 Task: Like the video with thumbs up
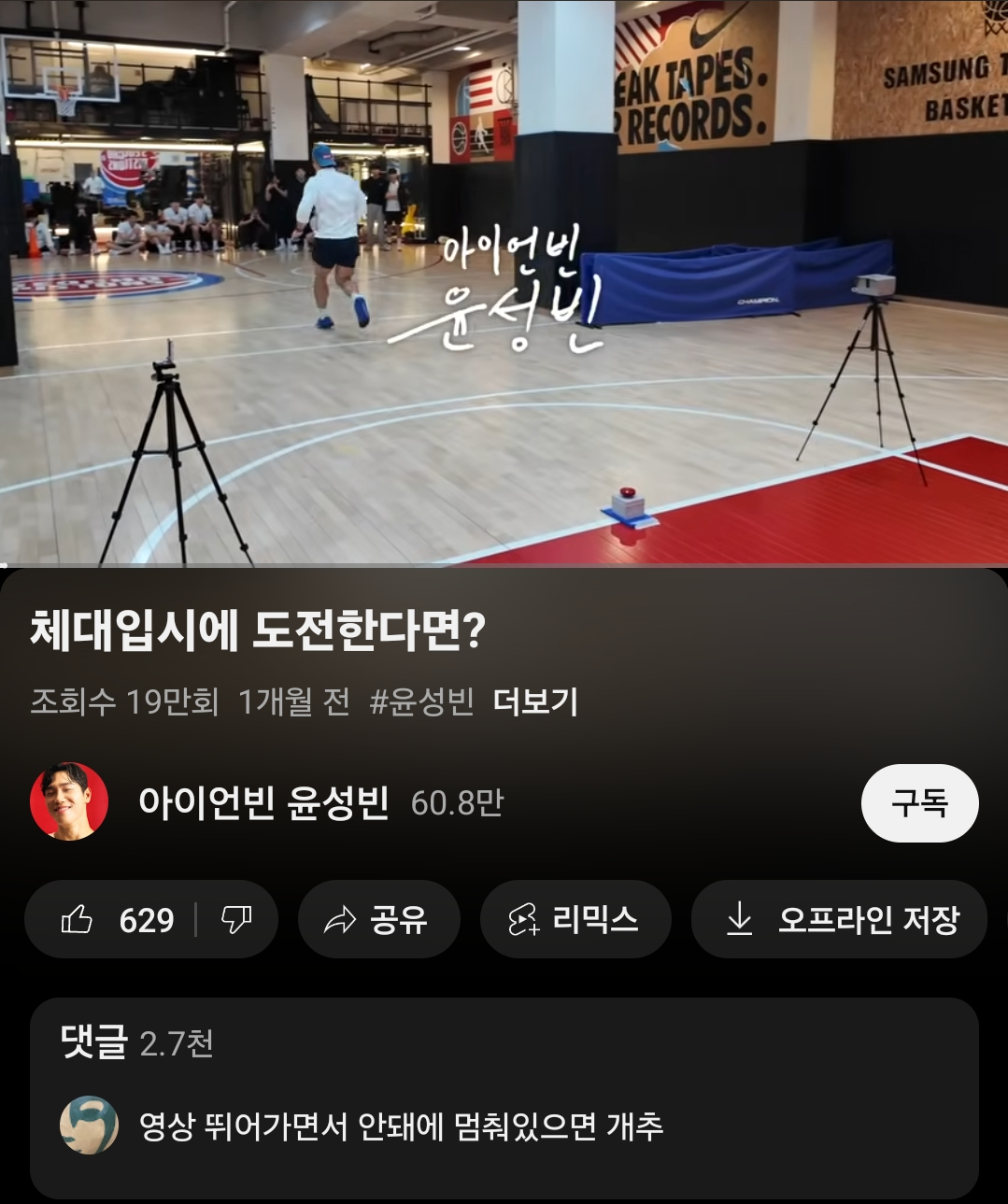coord(117,920)
